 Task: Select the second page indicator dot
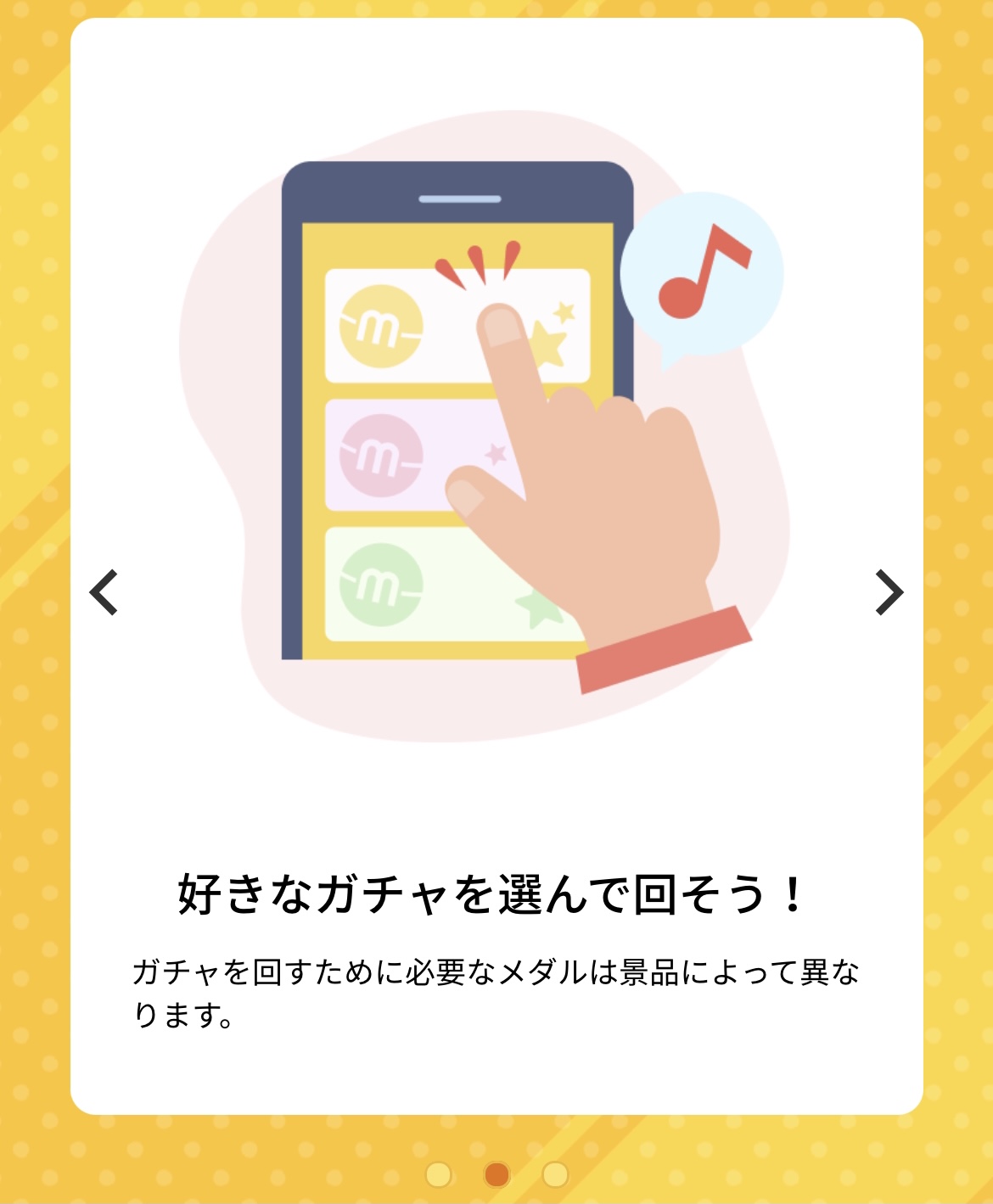click(496, 1174)
